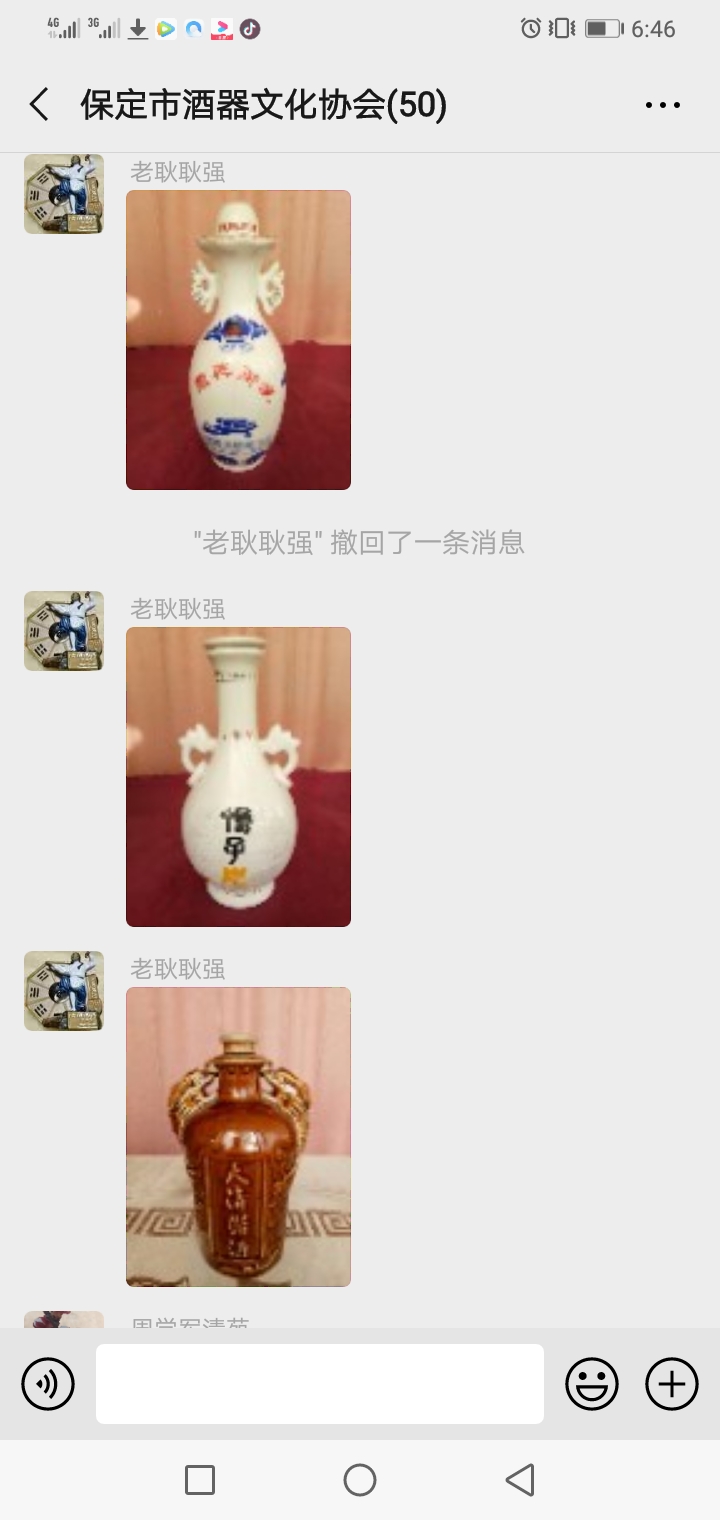Go back from the group chat

pyautogui.click(x=39, y=105)
